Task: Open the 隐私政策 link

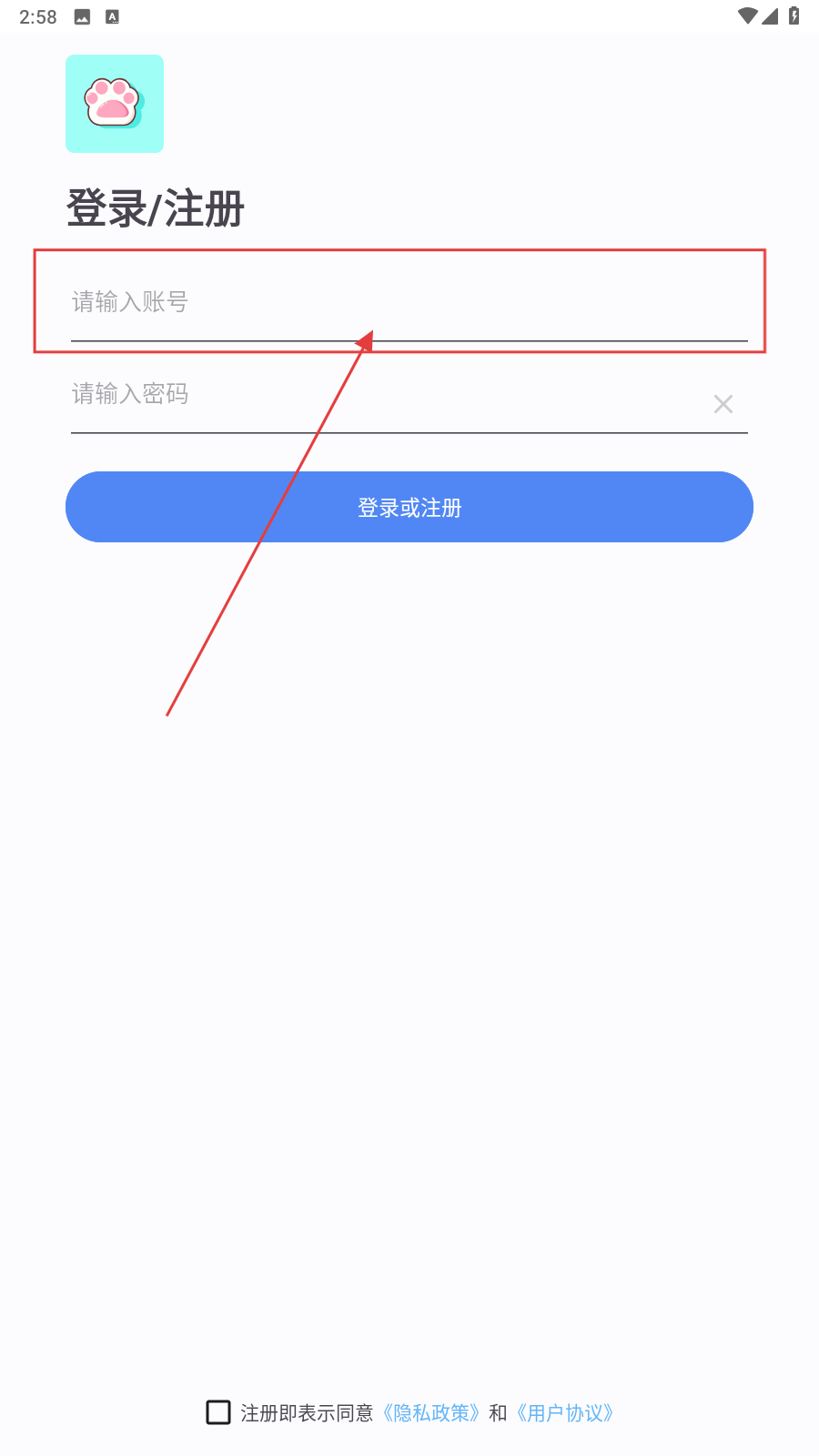Action: click(x=431, y=1413)
